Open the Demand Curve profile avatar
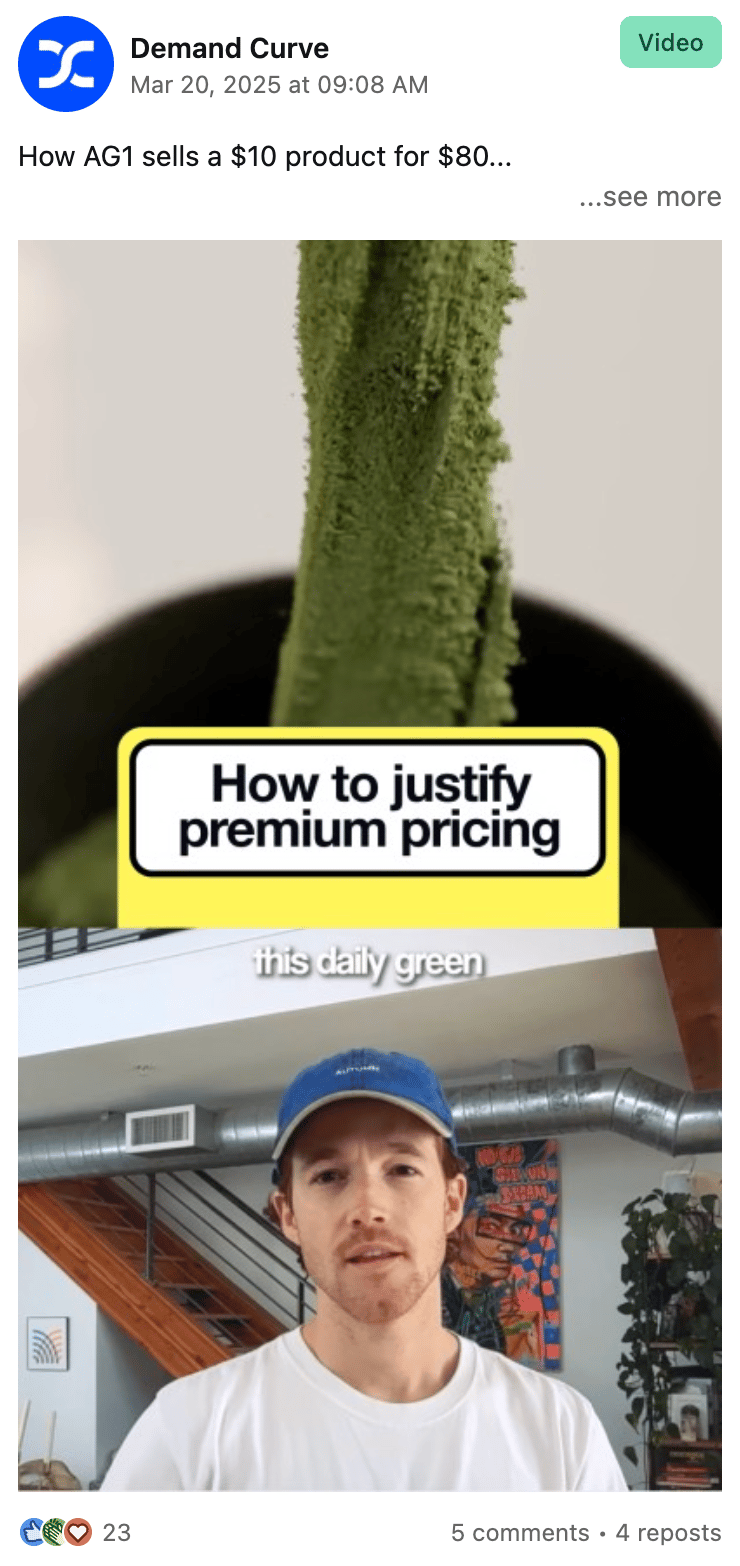This screenshot has height=1566, width=740. 66,64
